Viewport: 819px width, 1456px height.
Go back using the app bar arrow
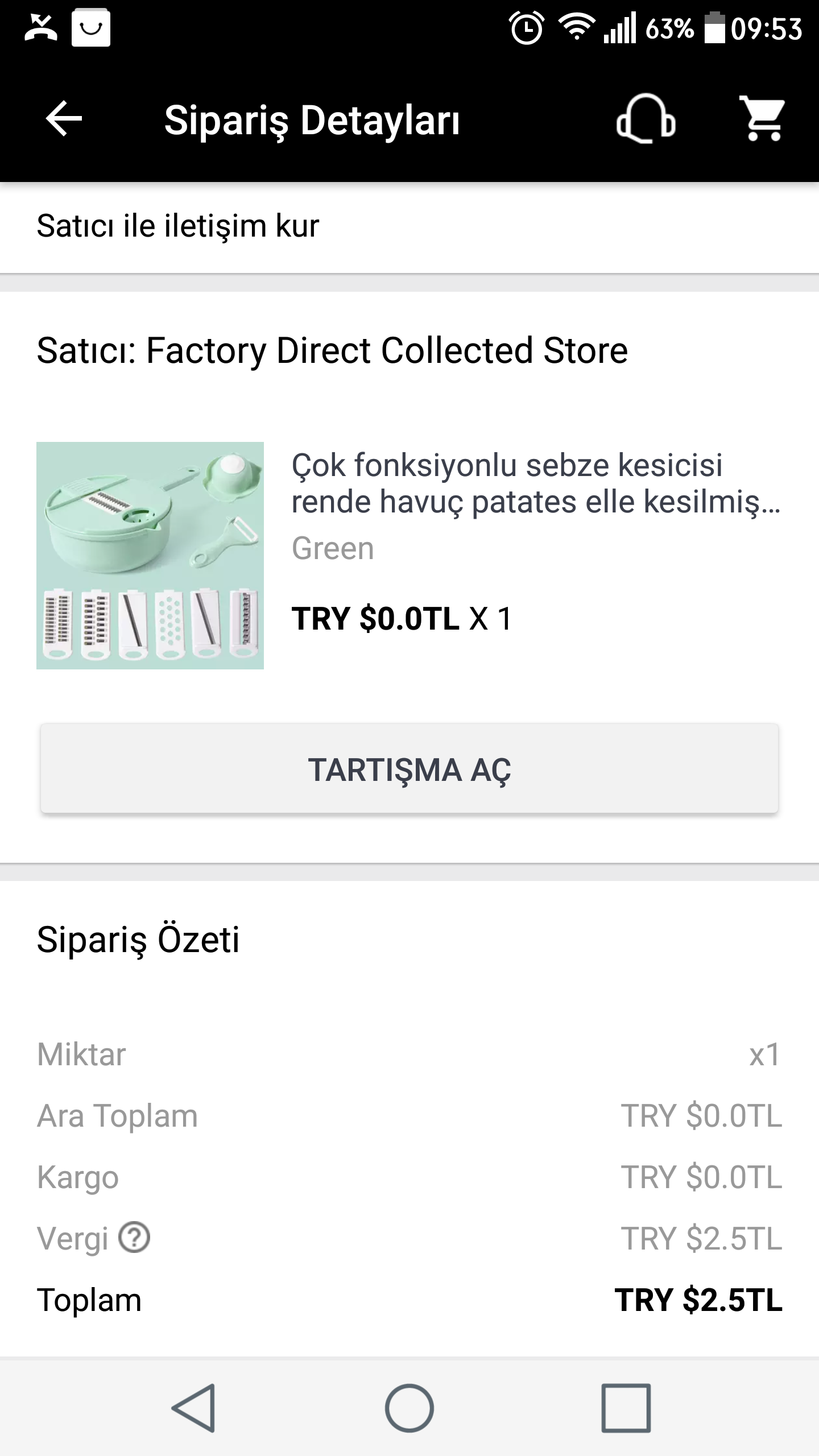tap(64, 119)
